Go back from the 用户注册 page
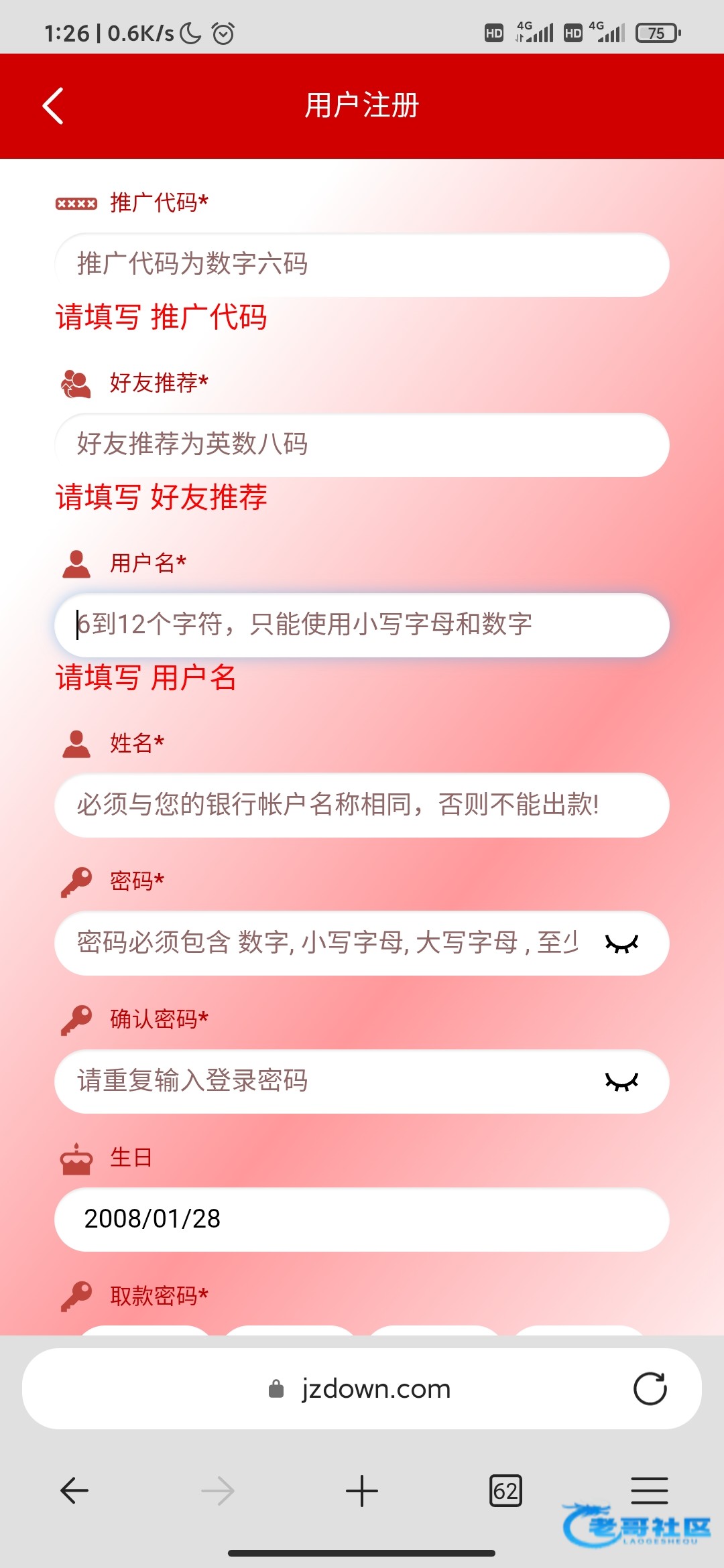The height and width of the screenshot is (1568, 724). [x=53, y=106]
